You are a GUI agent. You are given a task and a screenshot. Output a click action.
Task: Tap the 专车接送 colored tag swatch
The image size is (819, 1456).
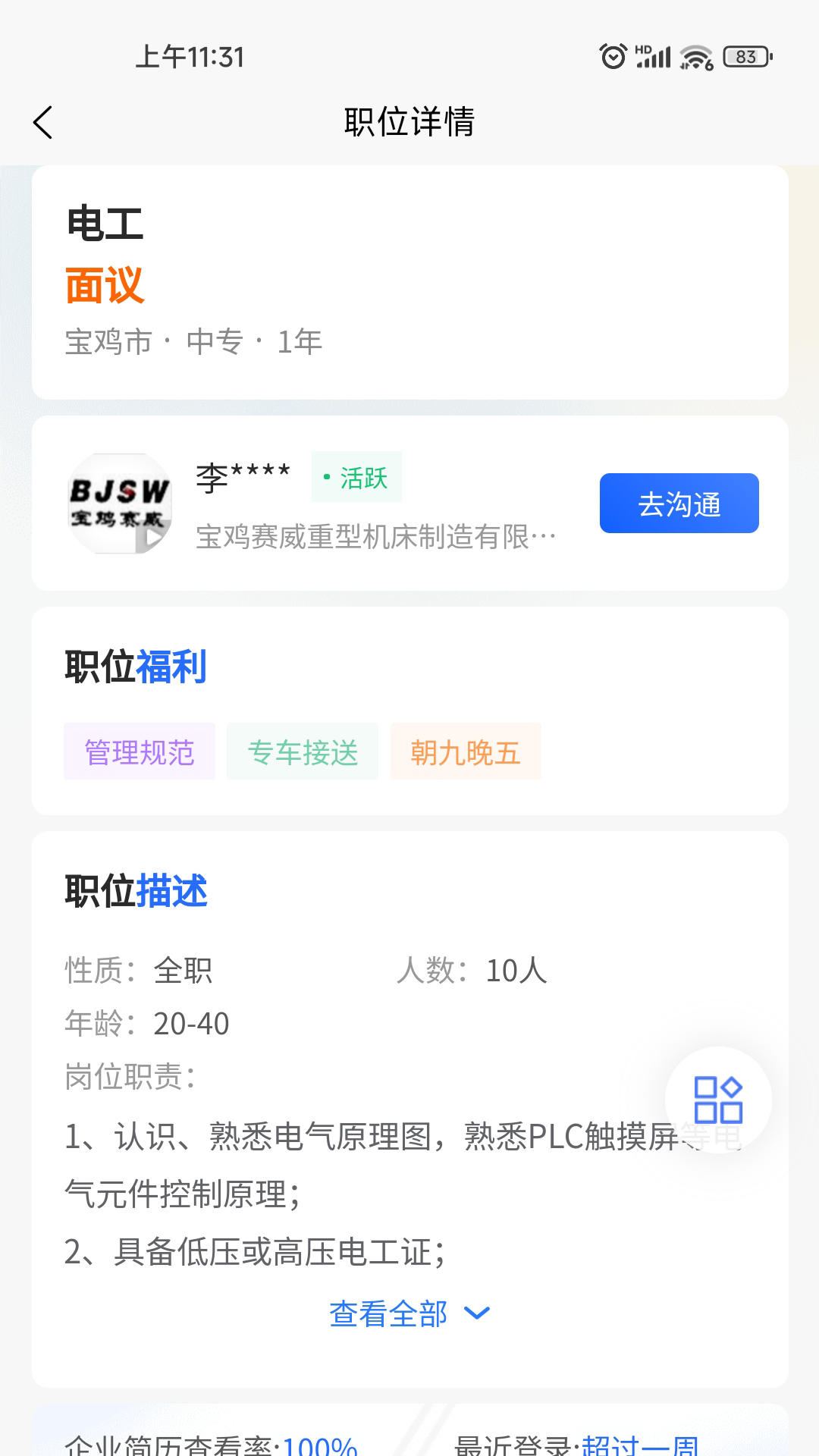tap(302, 752)
